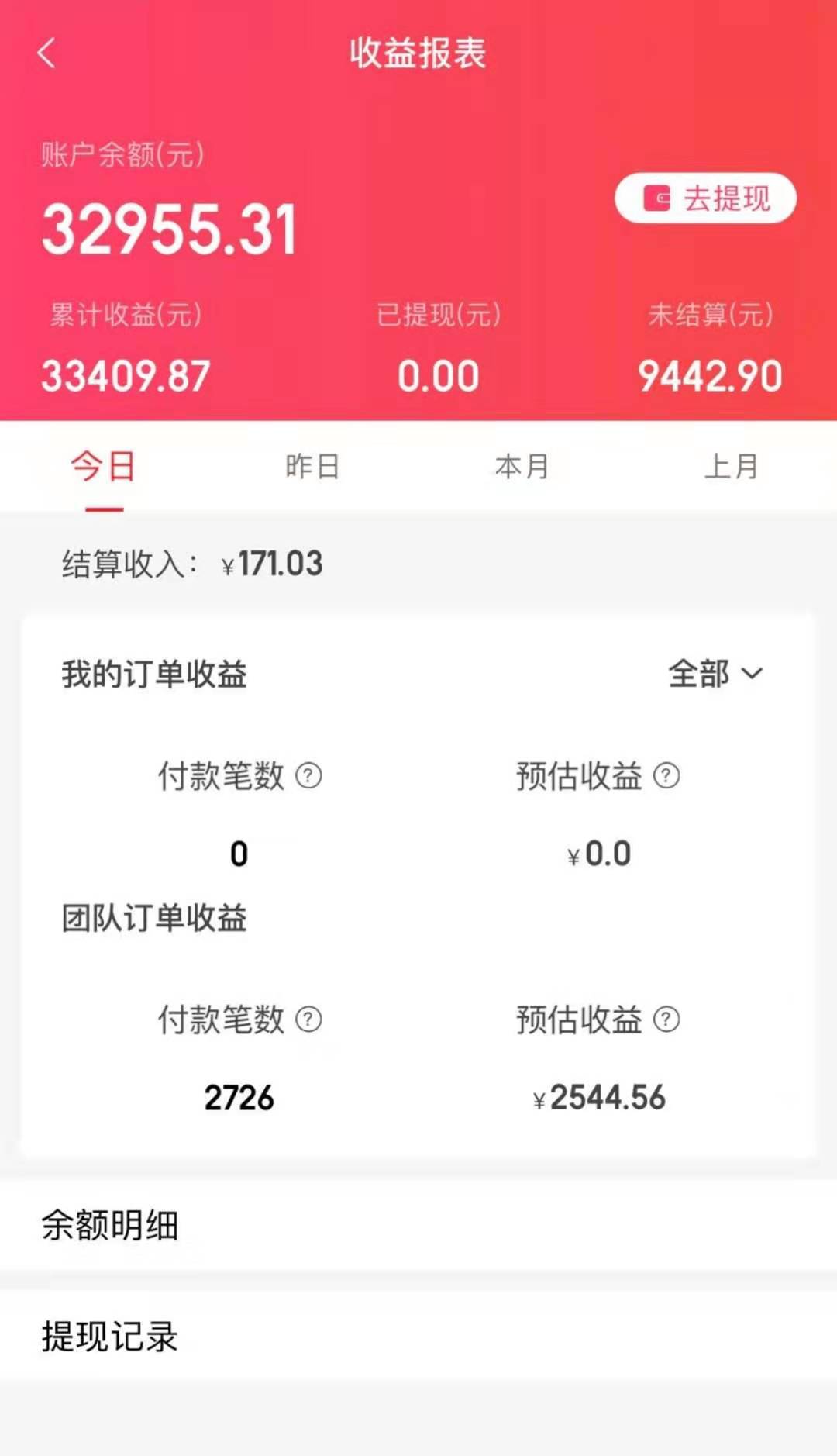Viewport: 837px width, 1456px height.
Task: Switch to the 本月 tab
Action: tap(523, 466)
